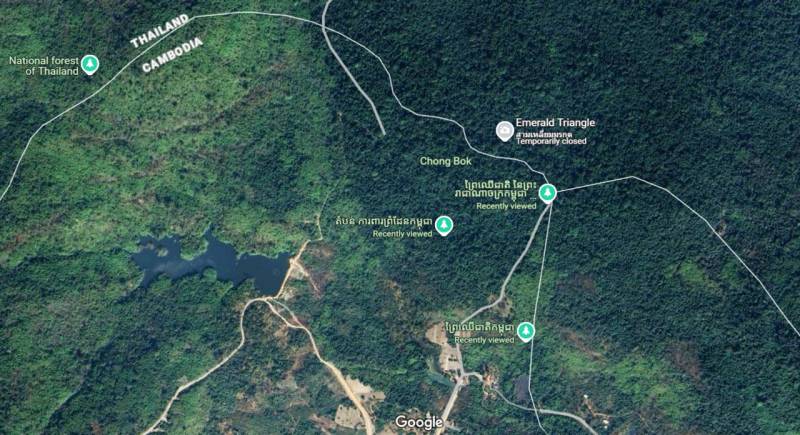Tap the តំបន់ ការពារព្រំដែនកម្ពុជា forest pin
Image resolution: width=800 pixels, height=435 pixels.
pos(443,225)
